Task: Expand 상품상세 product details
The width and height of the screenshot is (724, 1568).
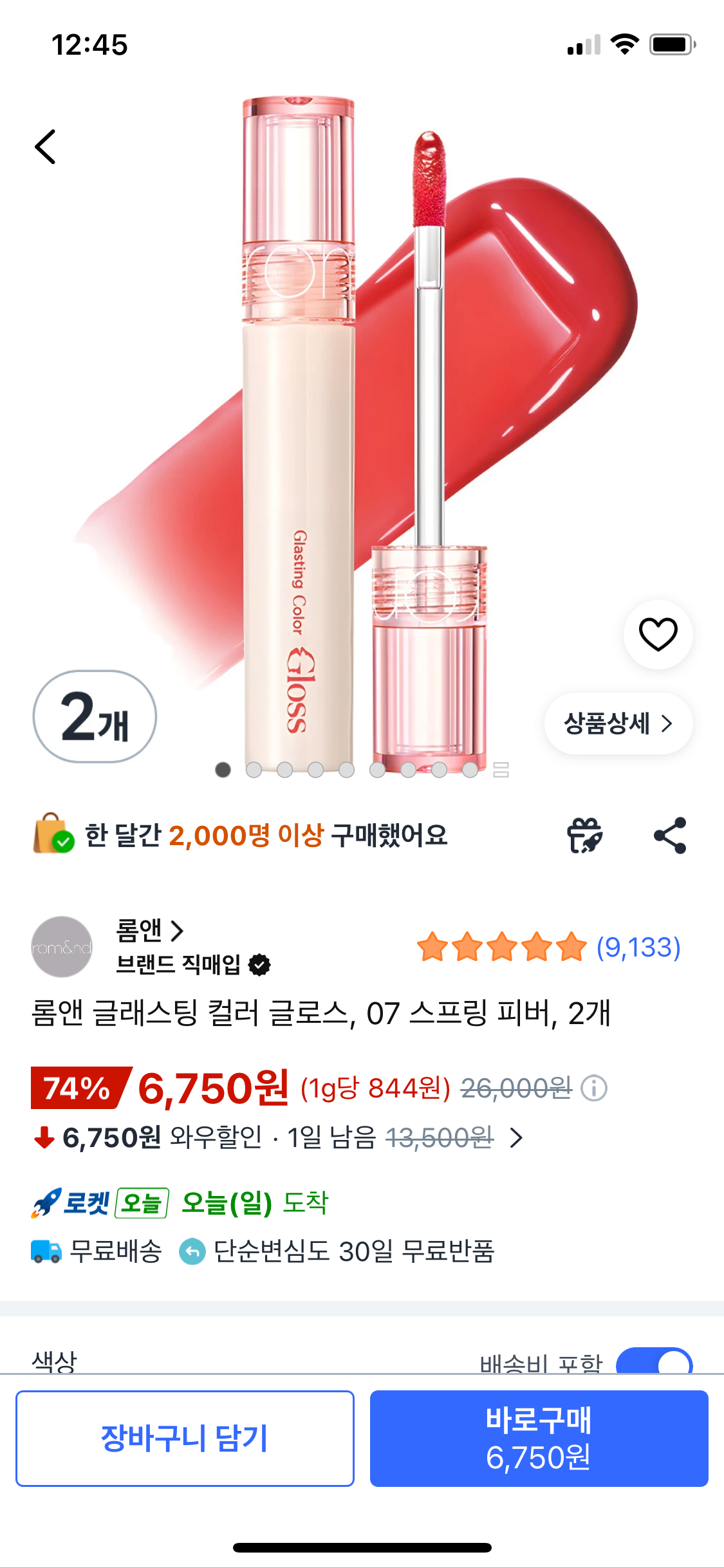Action: pos(617,723)
